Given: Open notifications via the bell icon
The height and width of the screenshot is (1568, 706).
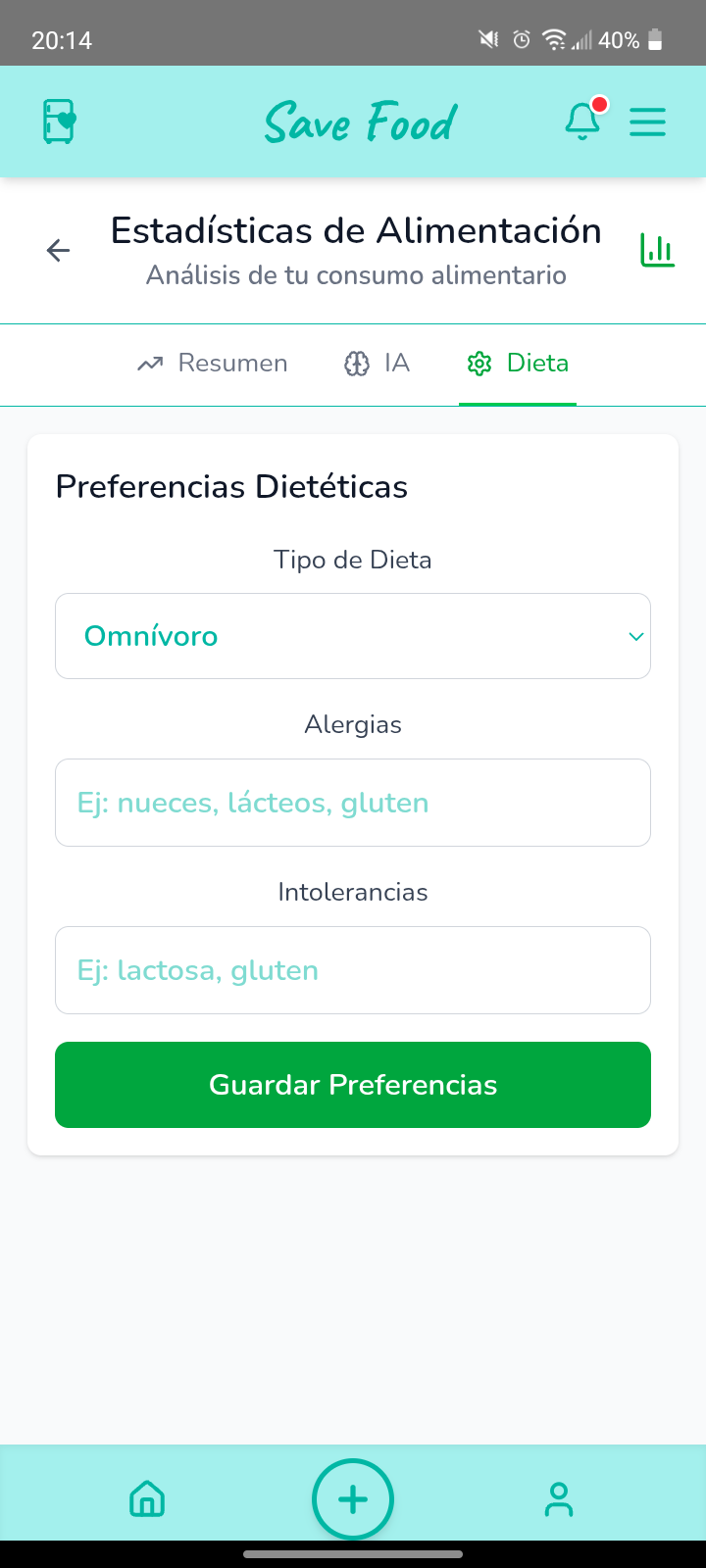Looking at the screenshot, I should 582,122.
